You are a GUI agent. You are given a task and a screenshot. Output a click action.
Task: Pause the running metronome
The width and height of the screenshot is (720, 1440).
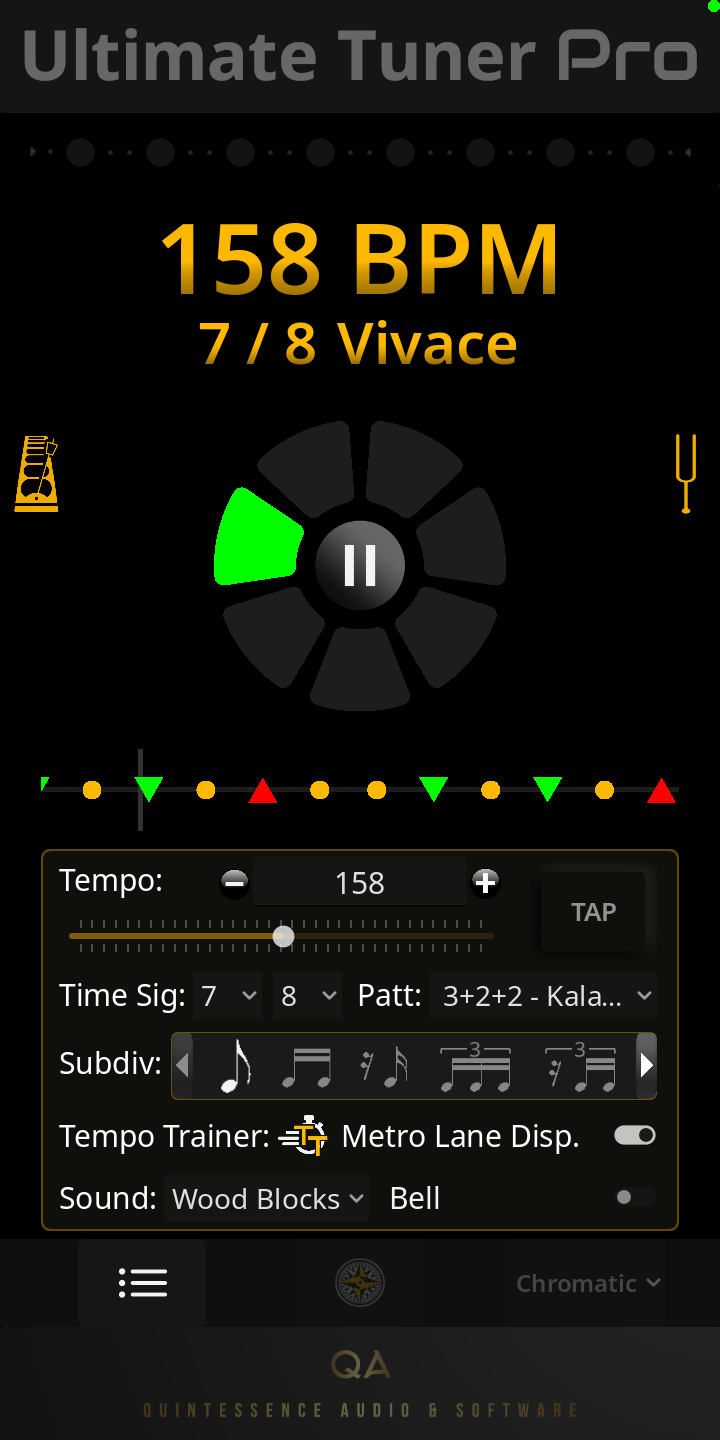click(x=360, y=565)
